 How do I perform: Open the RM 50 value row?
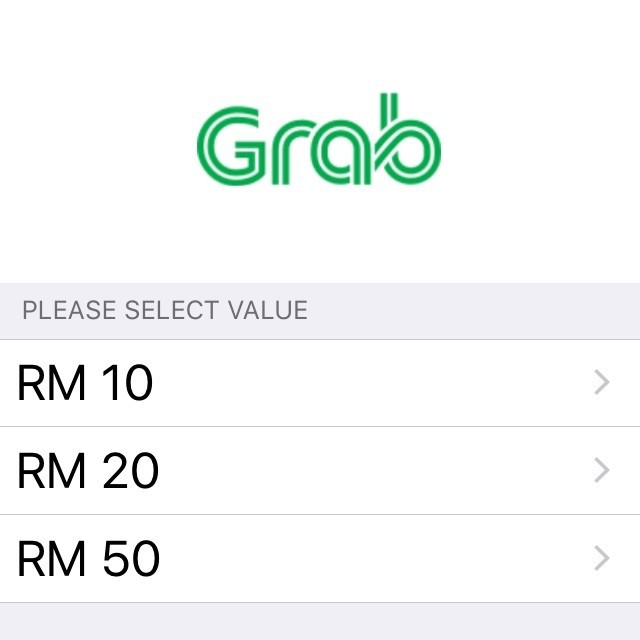[x=320, y=559]
